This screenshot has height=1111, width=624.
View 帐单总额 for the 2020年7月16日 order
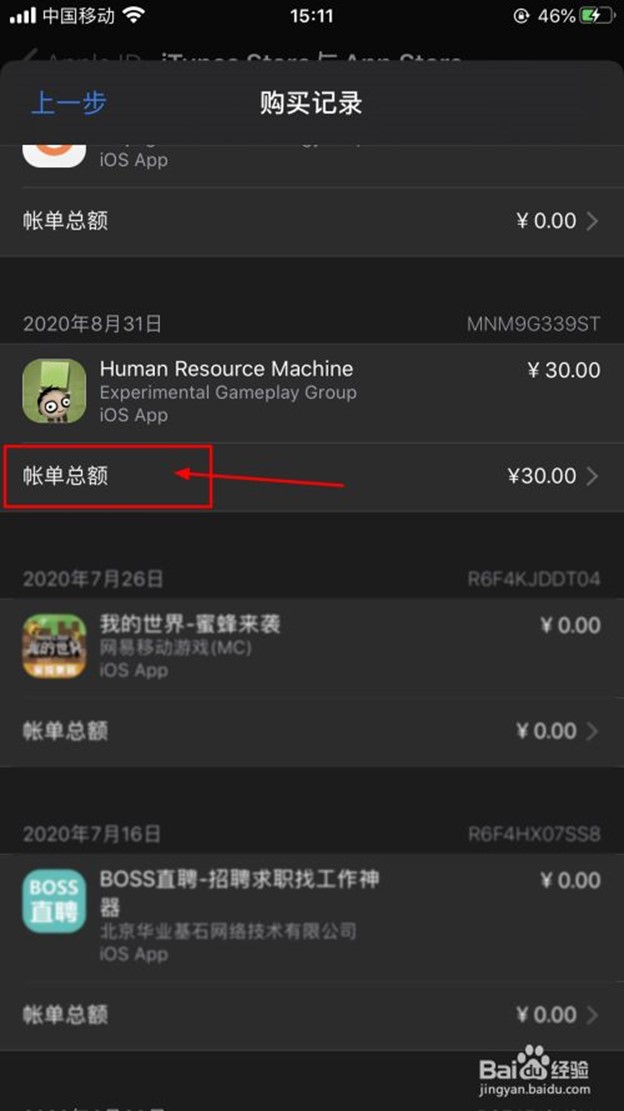pyautogui.click(x=311, y=1015)
